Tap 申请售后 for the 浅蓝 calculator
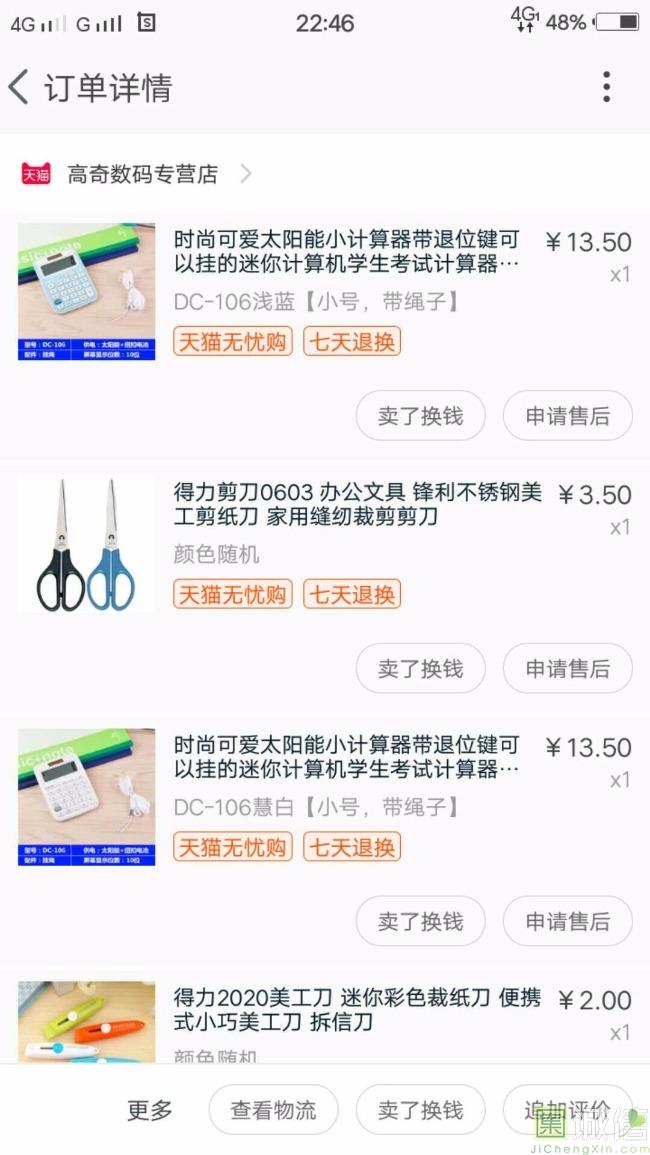 (x=567, y=416)
